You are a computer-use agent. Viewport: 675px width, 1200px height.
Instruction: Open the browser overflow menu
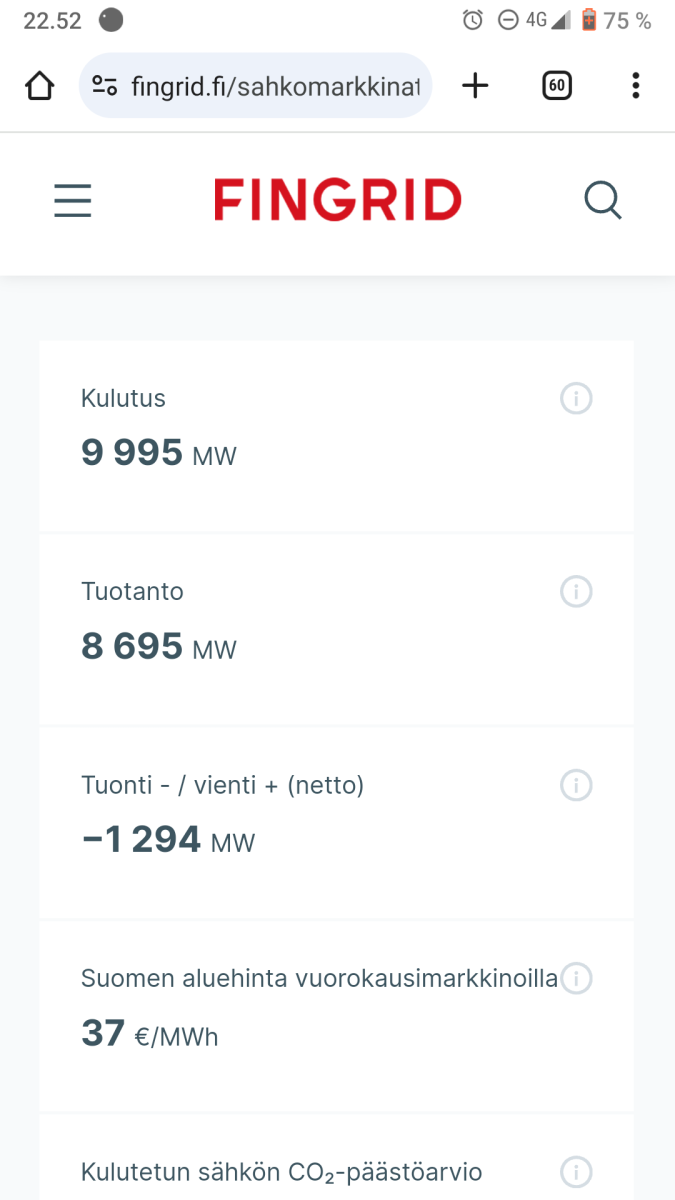click(635, 87)
